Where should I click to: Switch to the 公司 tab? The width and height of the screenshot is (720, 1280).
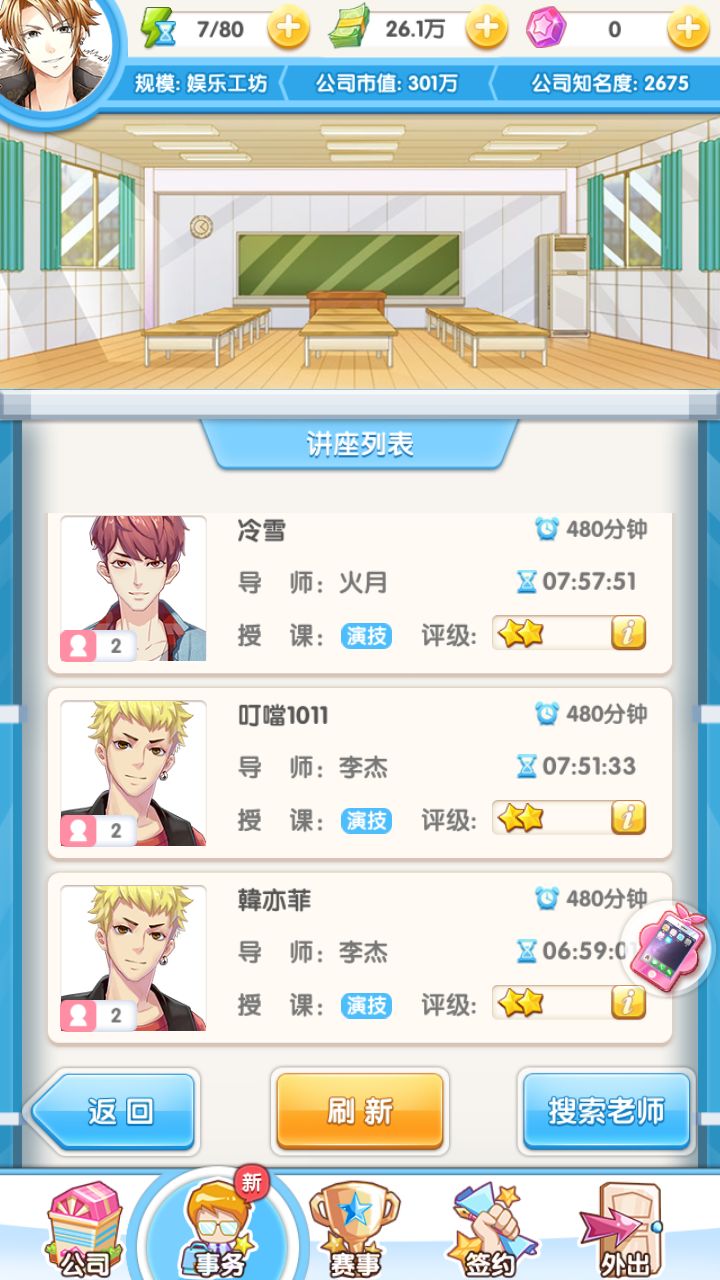[x=85, y=1230]
